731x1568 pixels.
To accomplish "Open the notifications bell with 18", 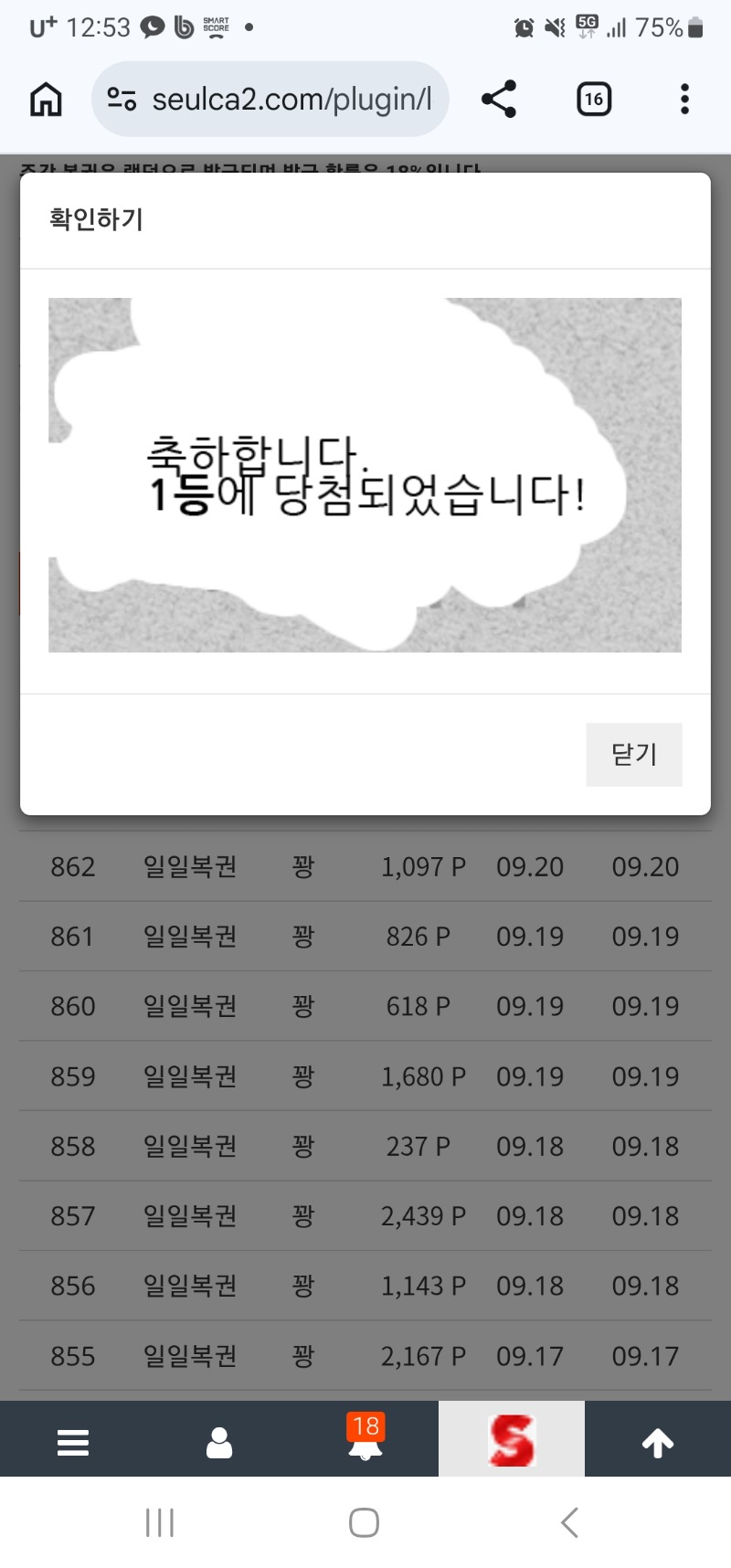I will [x=365, y=1437].
